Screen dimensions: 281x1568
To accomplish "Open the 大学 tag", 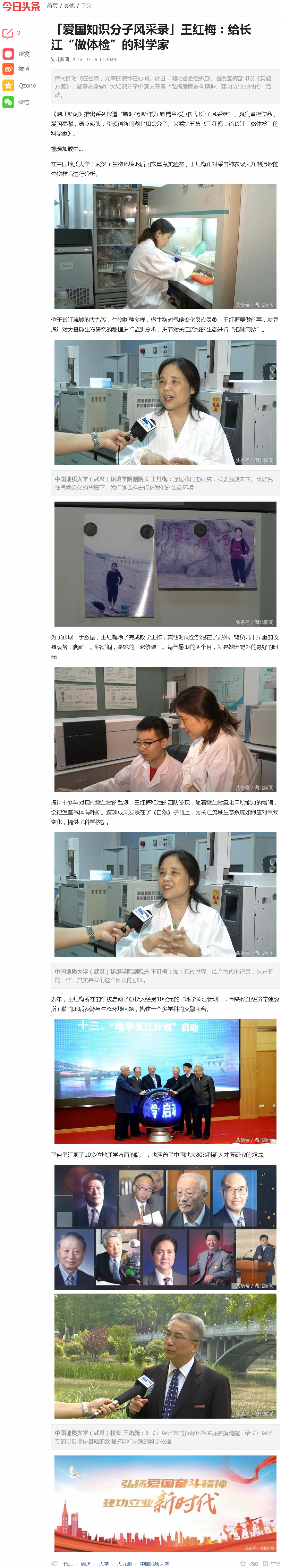I will 104,1563.
